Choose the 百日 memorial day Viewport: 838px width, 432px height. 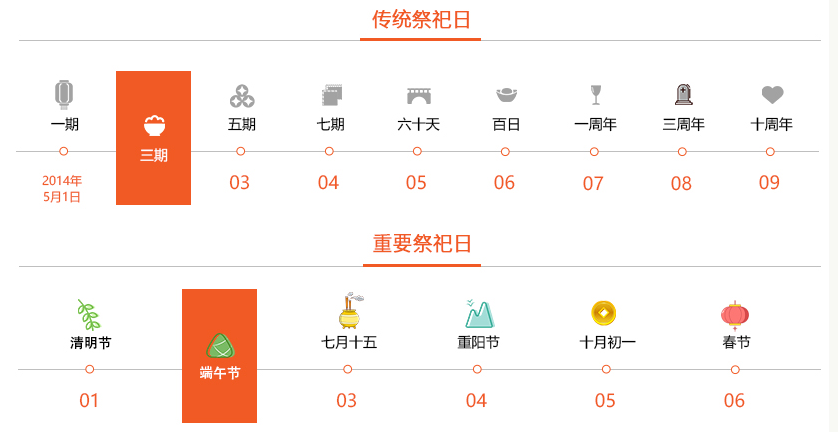click(506, 108)
